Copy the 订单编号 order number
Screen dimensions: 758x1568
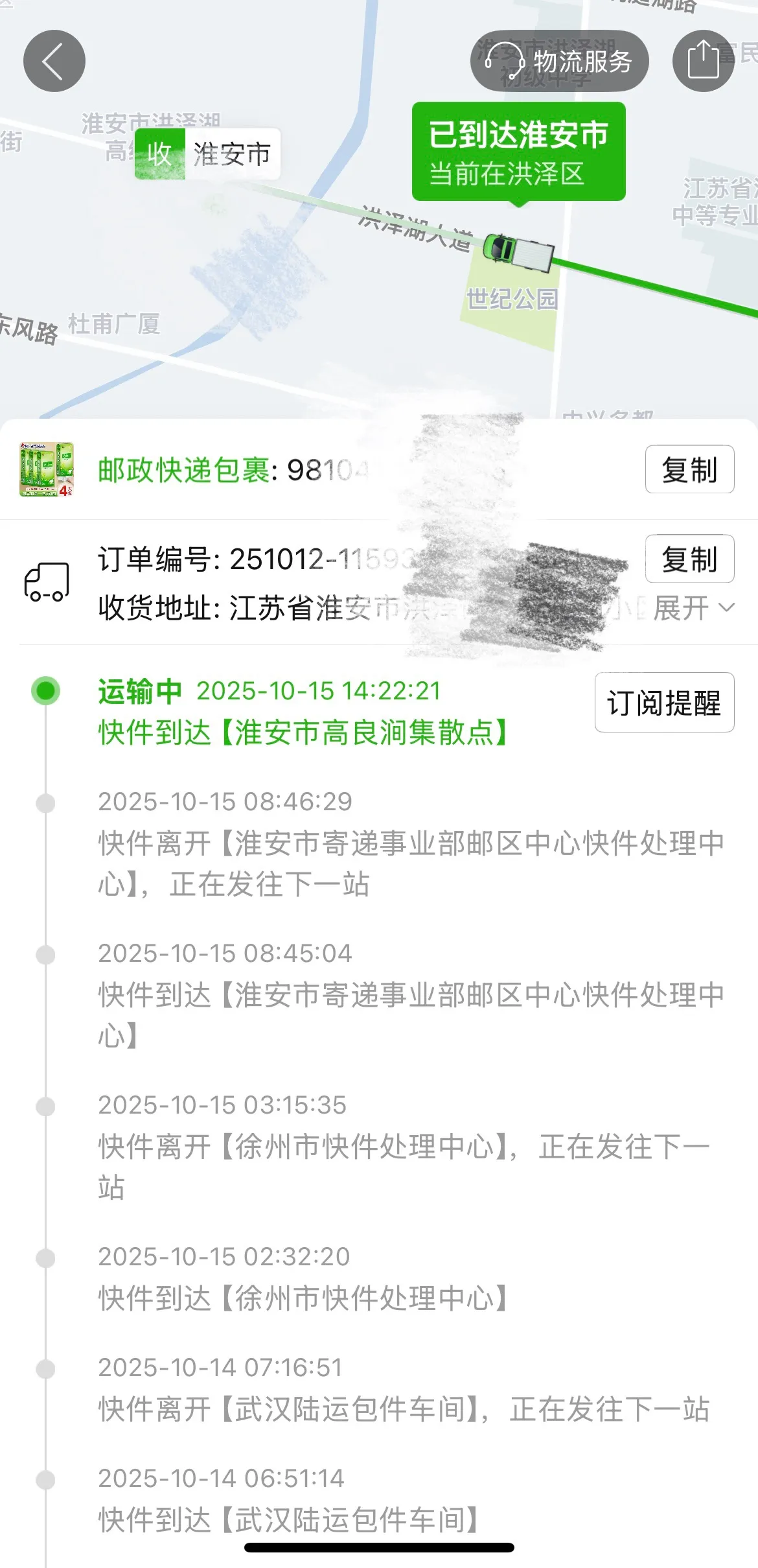(689, 559)
